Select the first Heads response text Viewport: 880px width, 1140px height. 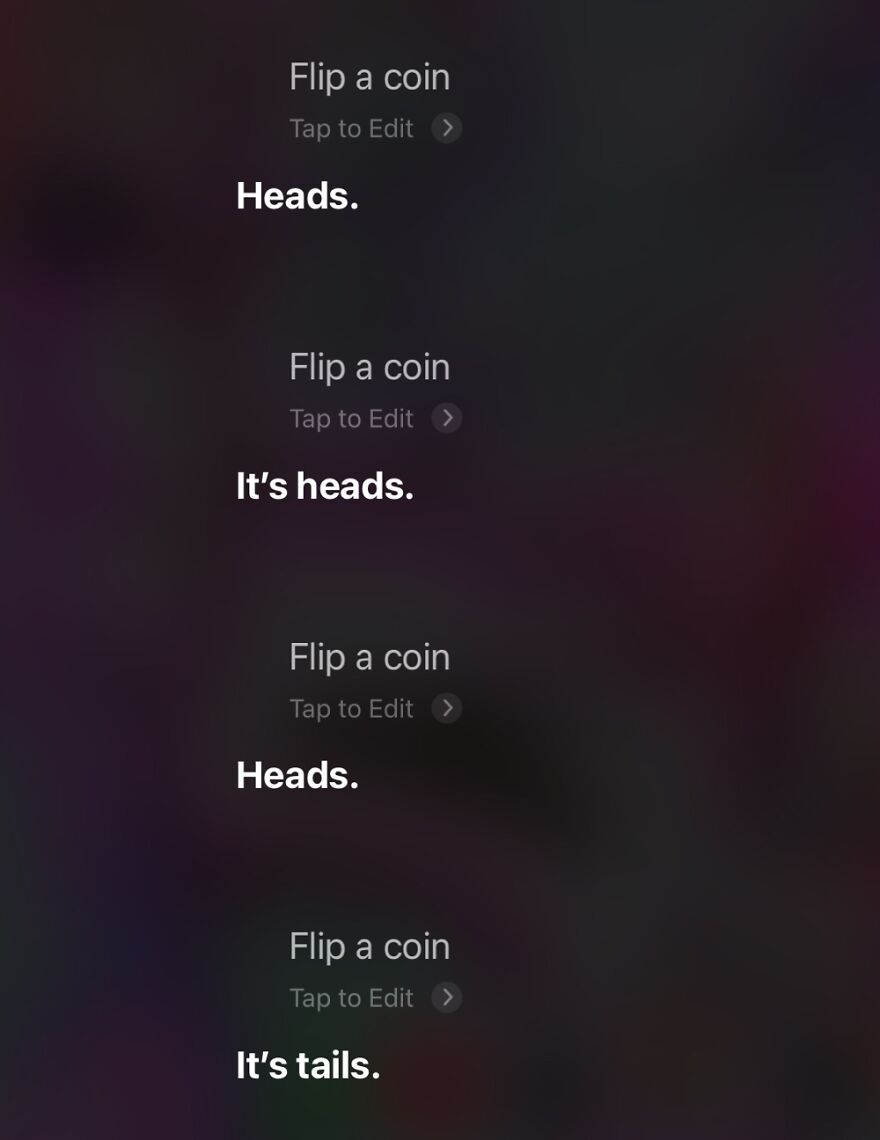pyautogui.click(x=297, y=197)
